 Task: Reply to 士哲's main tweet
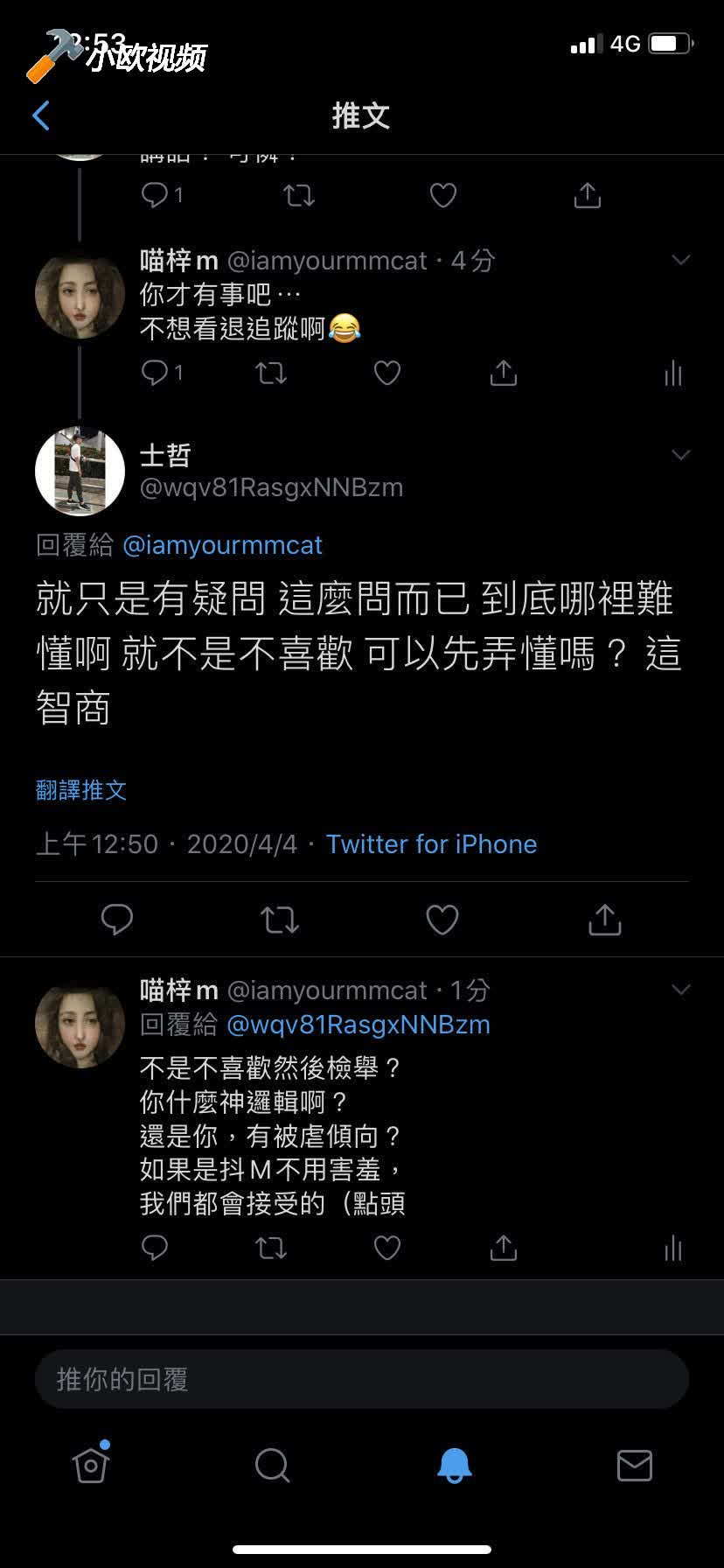click(x=117, y=920)
